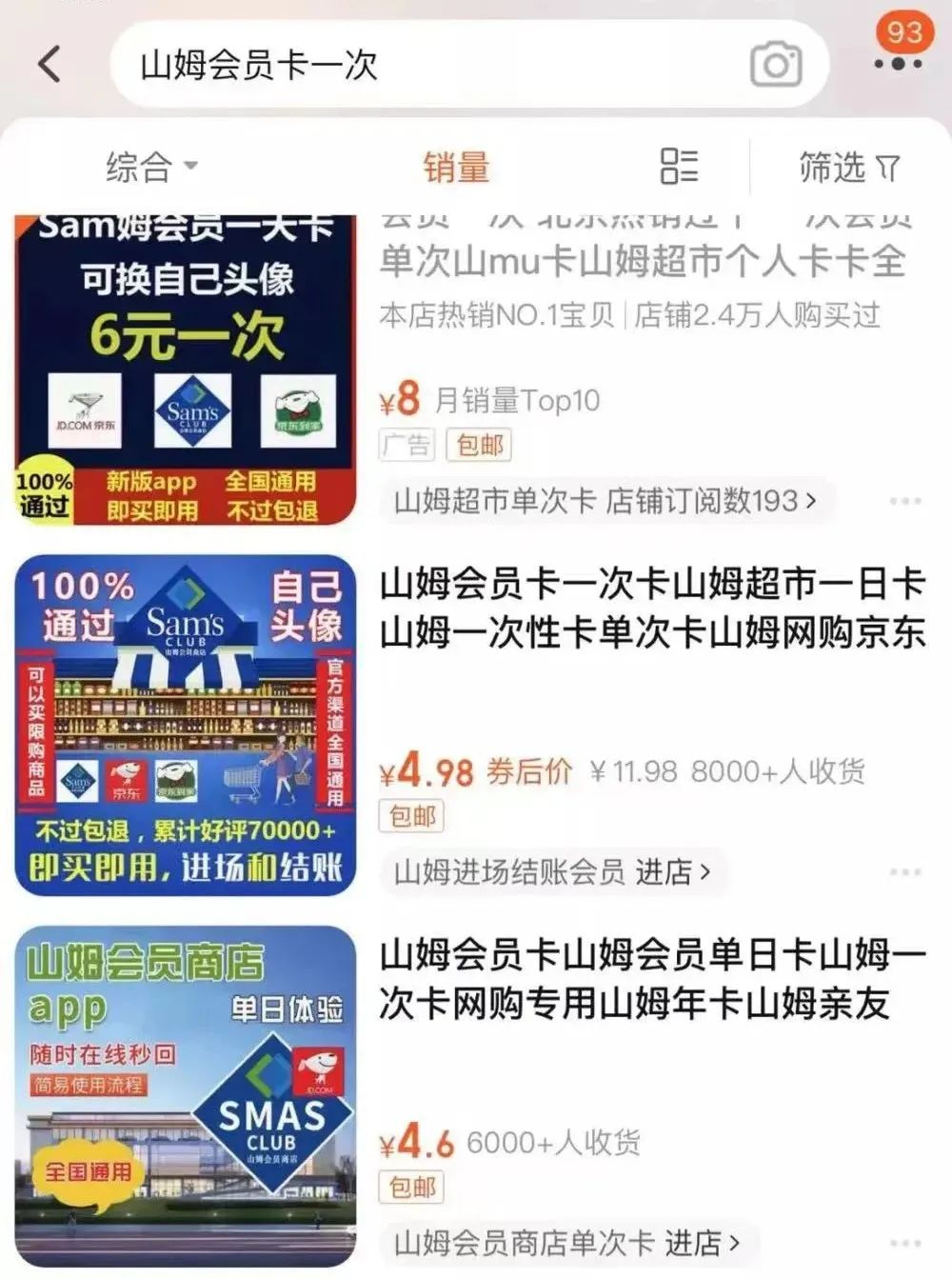Screen dimensions: 952x1279
Task: Open camera image search
Action: click(x=776, y=65)
